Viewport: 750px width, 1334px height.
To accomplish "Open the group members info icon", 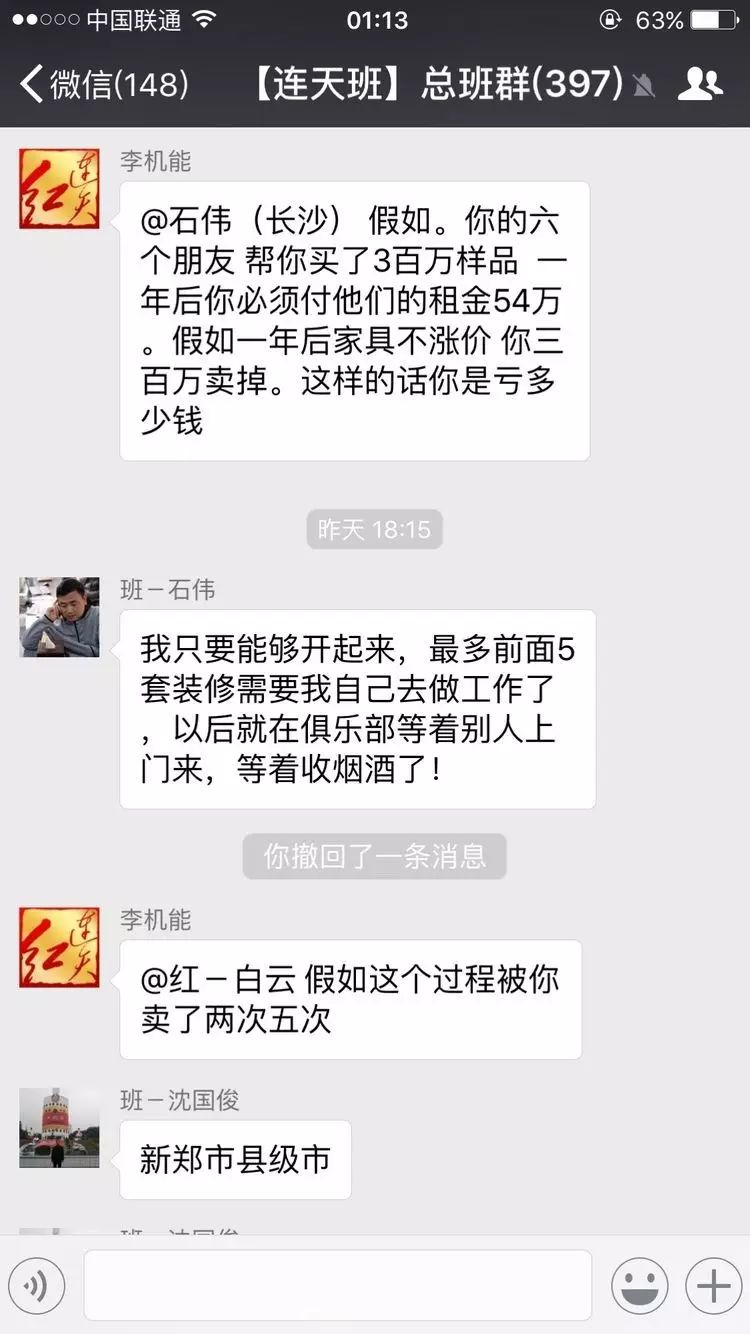I will (700, 85).
